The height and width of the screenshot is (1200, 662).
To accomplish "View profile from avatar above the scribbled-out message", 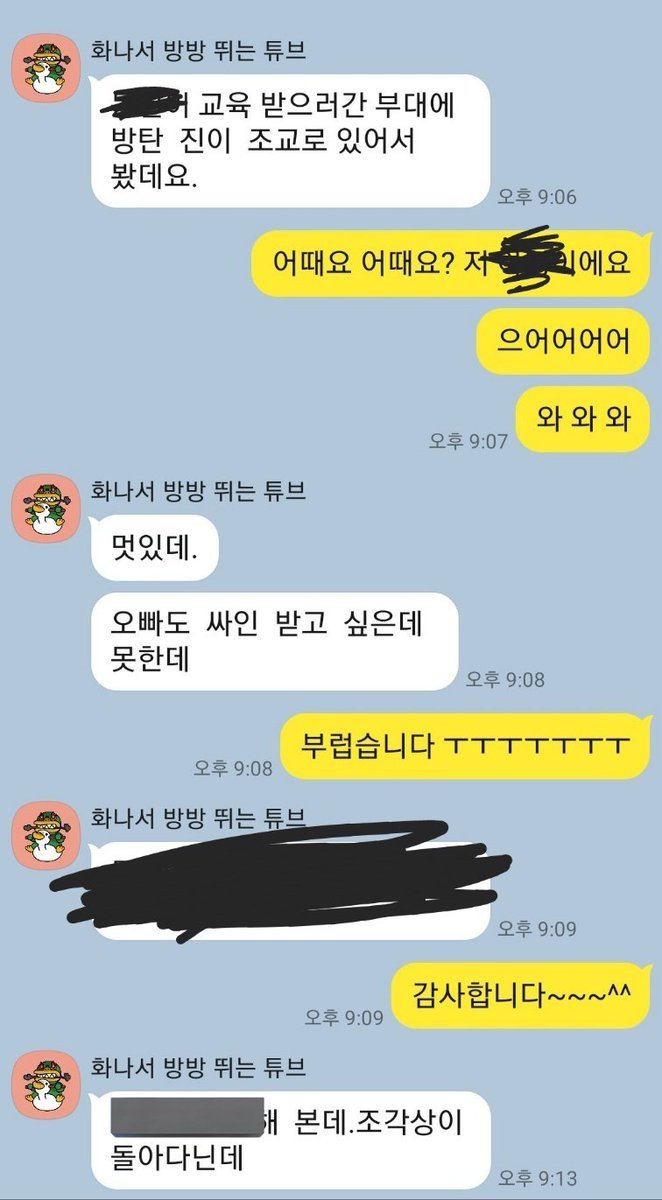I will tap(45, 833).
